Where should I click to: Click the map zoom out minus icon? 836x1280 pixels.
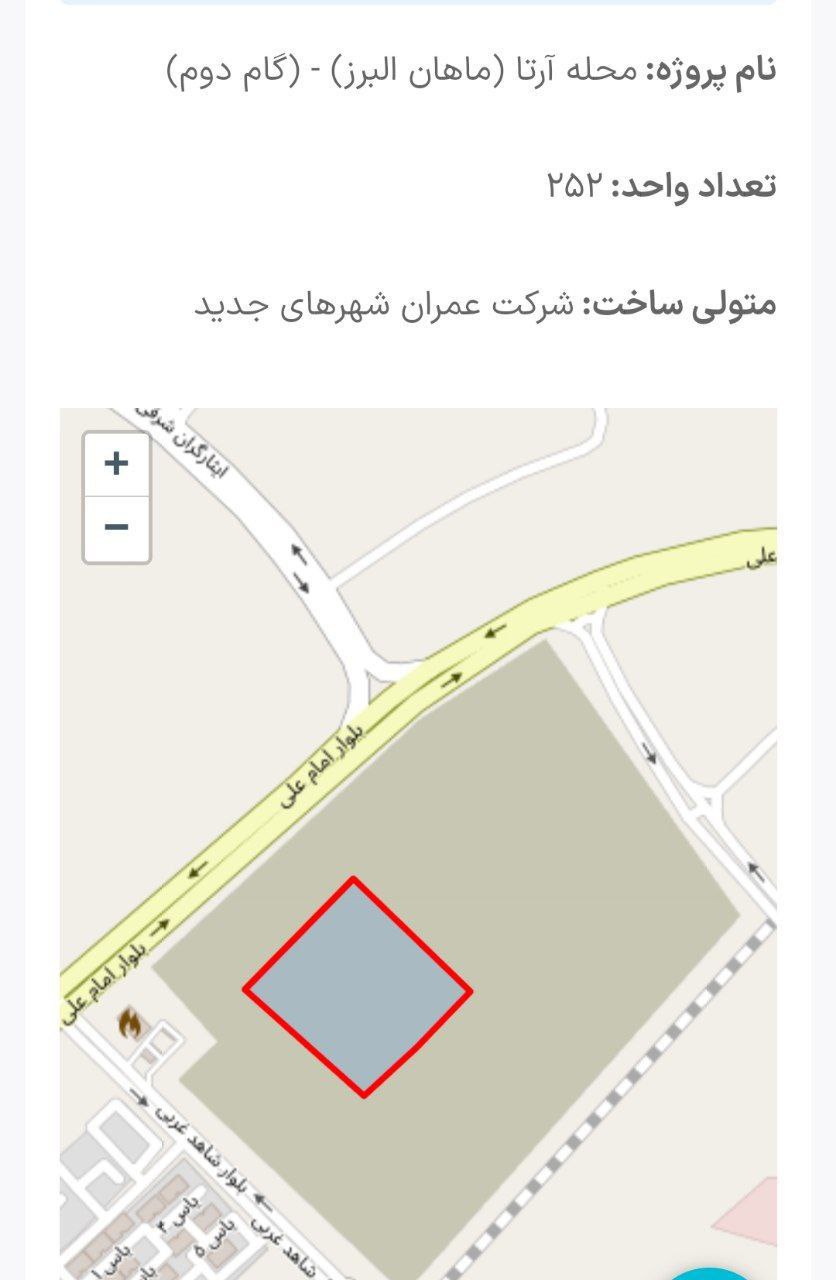[x=116, y=524]
